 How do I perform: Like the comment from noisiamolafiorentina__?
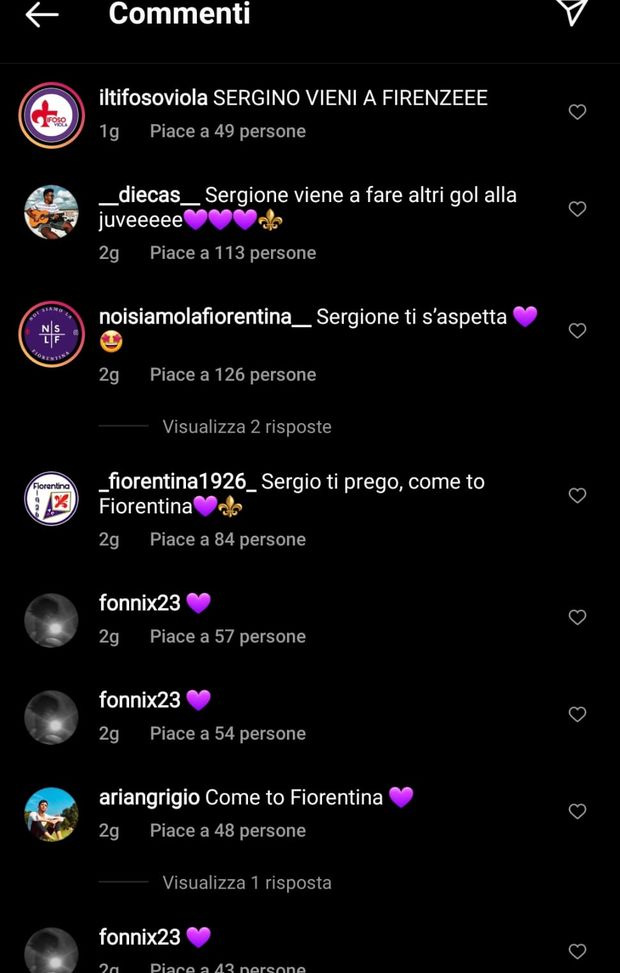[x=577, y=330]
